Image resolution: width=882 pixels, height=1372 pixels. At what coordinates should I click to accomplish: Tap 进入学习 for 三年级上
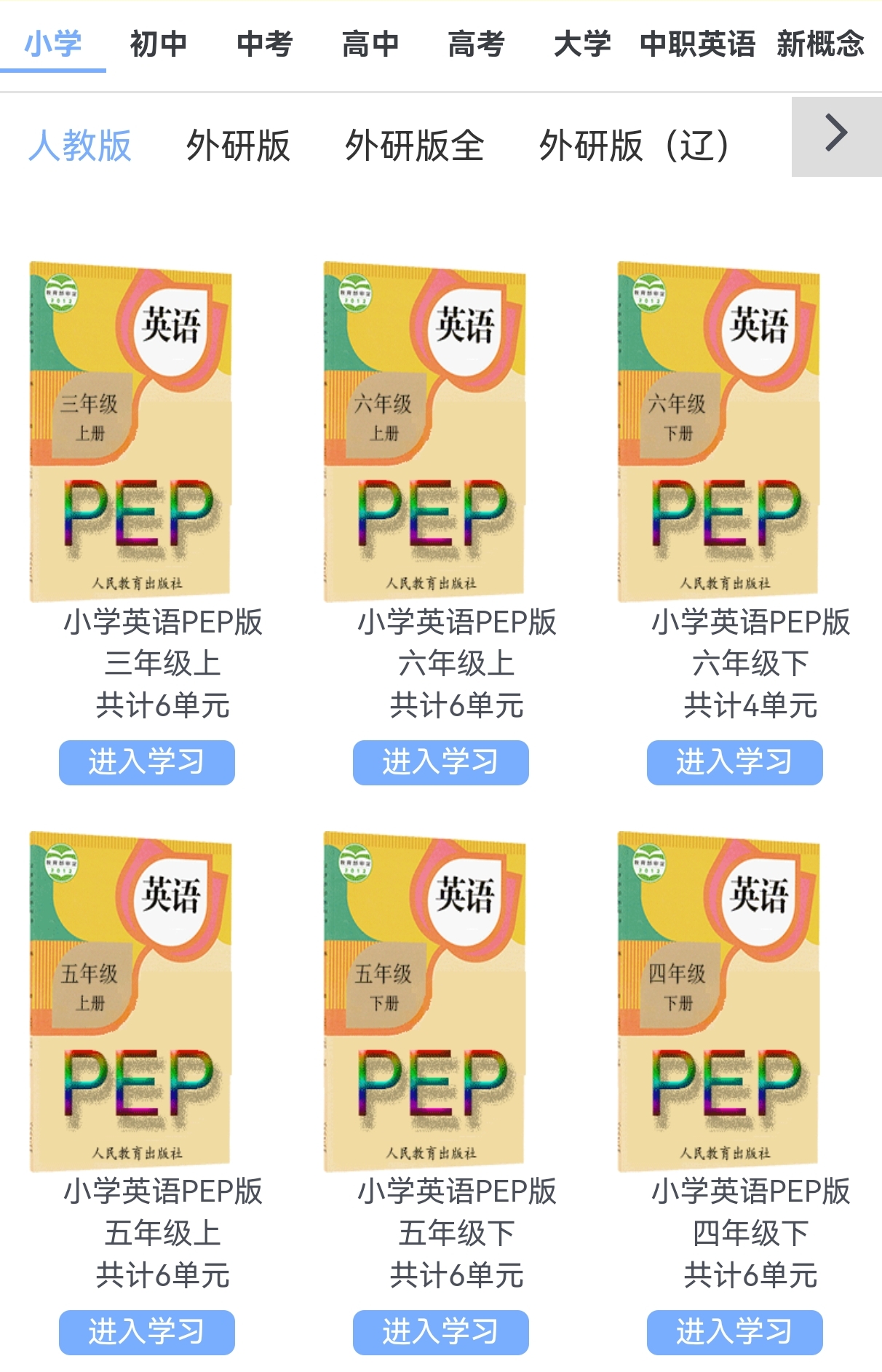click(146, 762)
